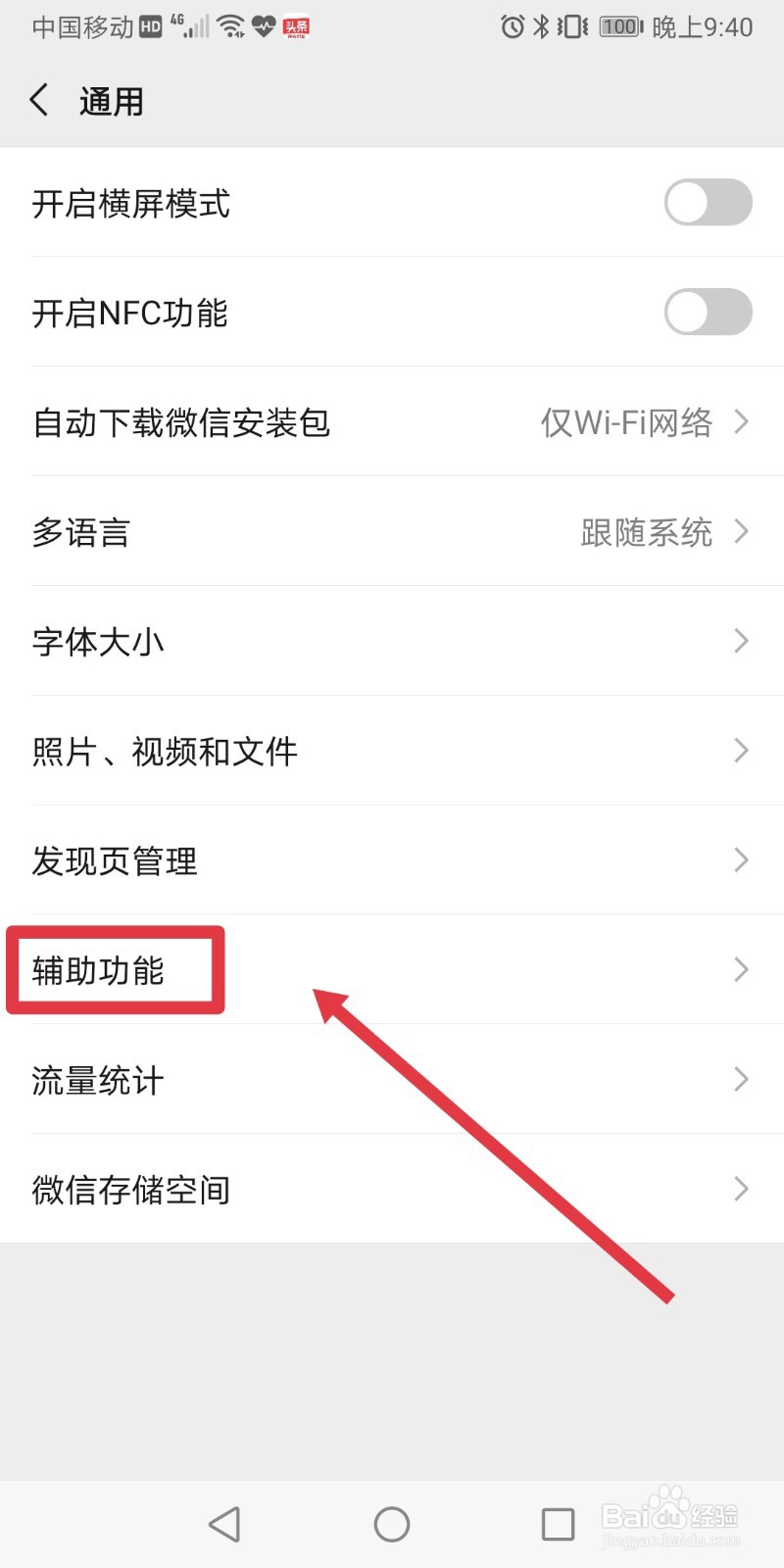This screenshot has width=784, height=1568.
Task: Tap the circular Home navigation button
Action: (x=391, y=1523)
